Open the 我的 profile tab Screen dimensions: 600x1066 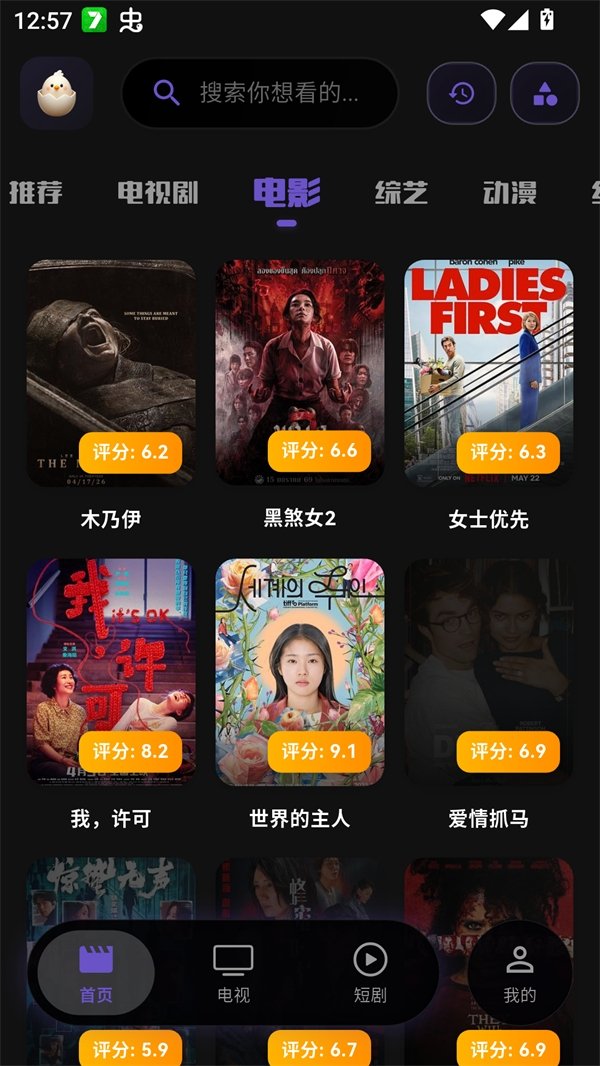[x=520, y=974]
